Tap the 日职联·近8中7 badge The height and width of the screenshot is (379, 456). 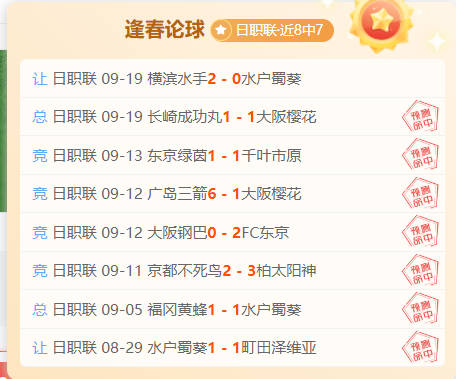click(272, 30)
